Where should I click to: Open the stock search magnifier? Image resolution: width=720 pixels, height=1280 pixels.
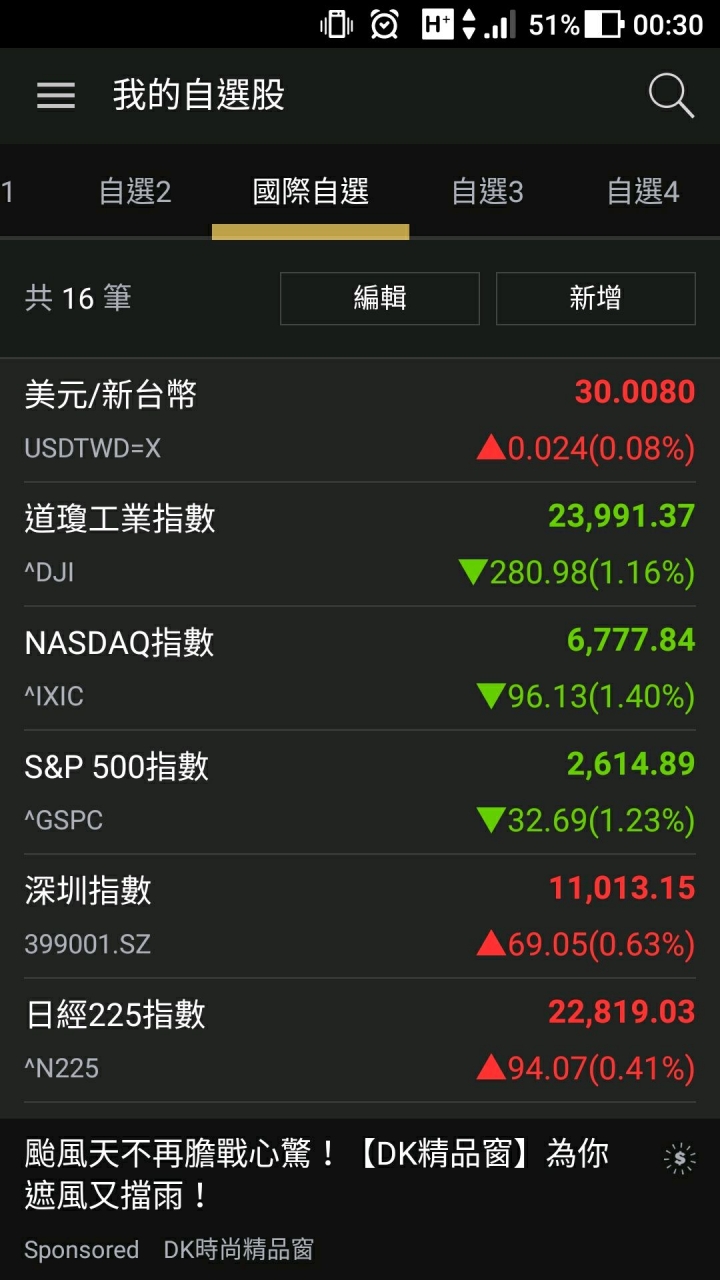click(x=670, y=96)
